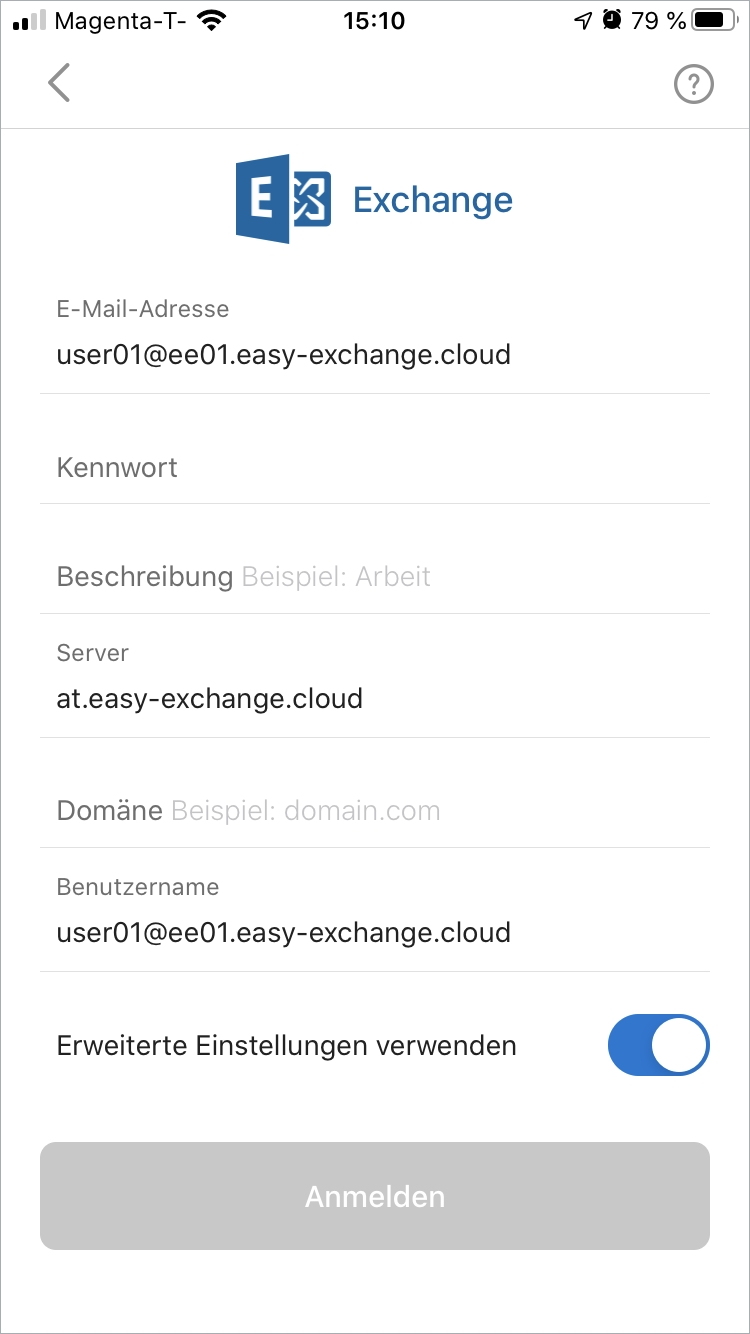Edit the E-Mail-Adresse field
The height and width of the screenshot is (1334, 750).
[375, 338]
